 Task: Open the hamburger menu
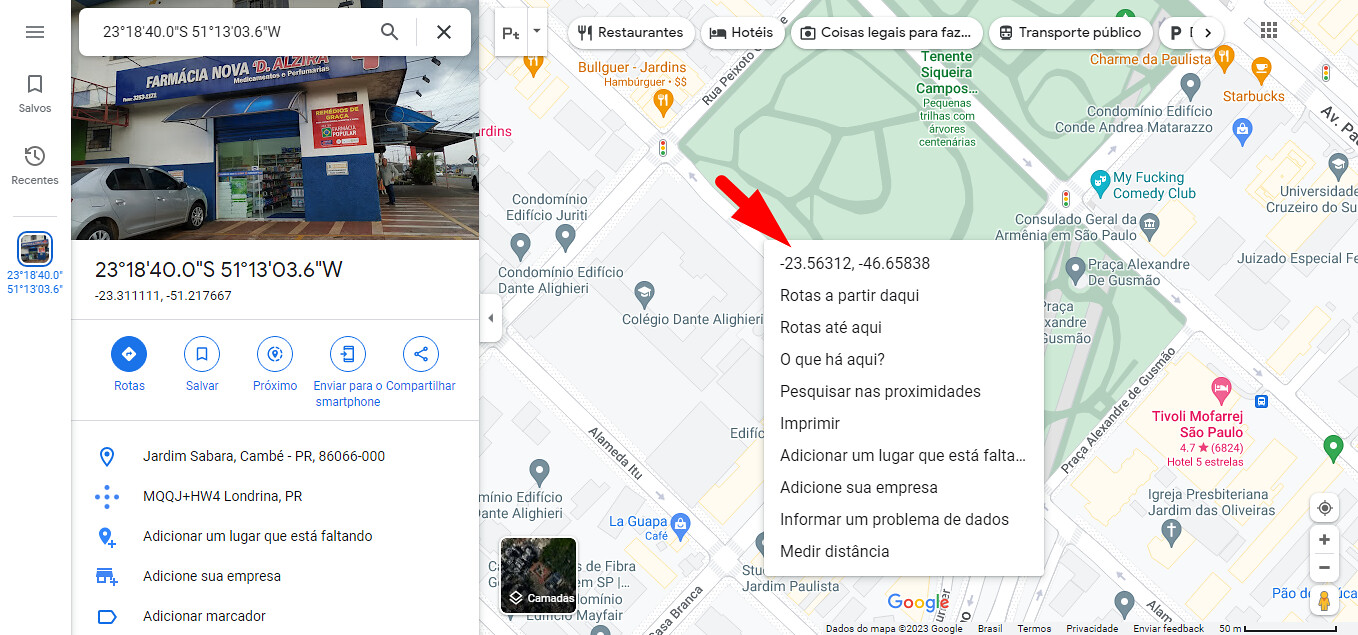[35, 32]
